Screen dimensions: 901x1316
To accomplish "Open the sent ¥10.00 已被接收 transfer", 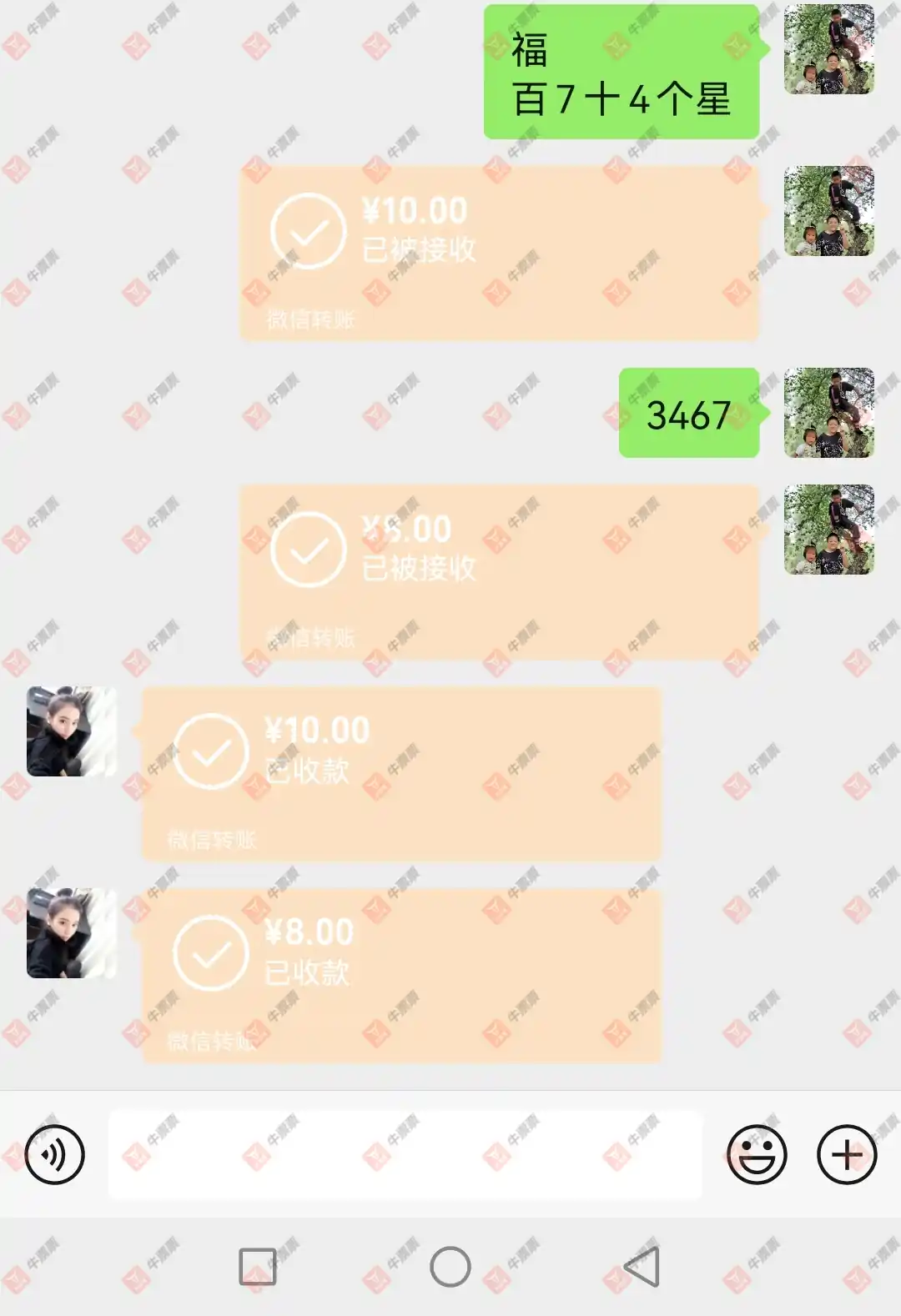I will point(499,253).
